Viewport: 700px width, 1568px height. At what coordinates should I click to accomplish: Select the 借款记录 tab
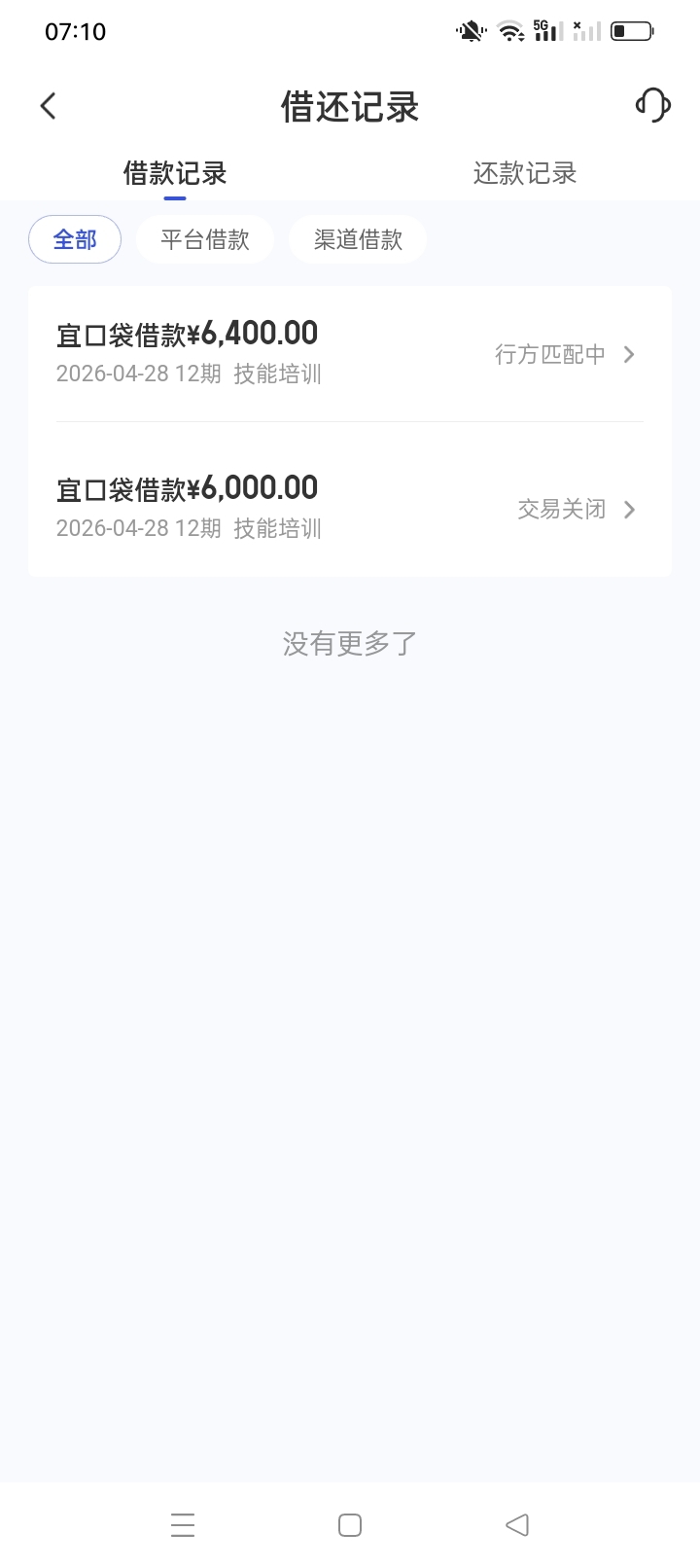(175, 173)
